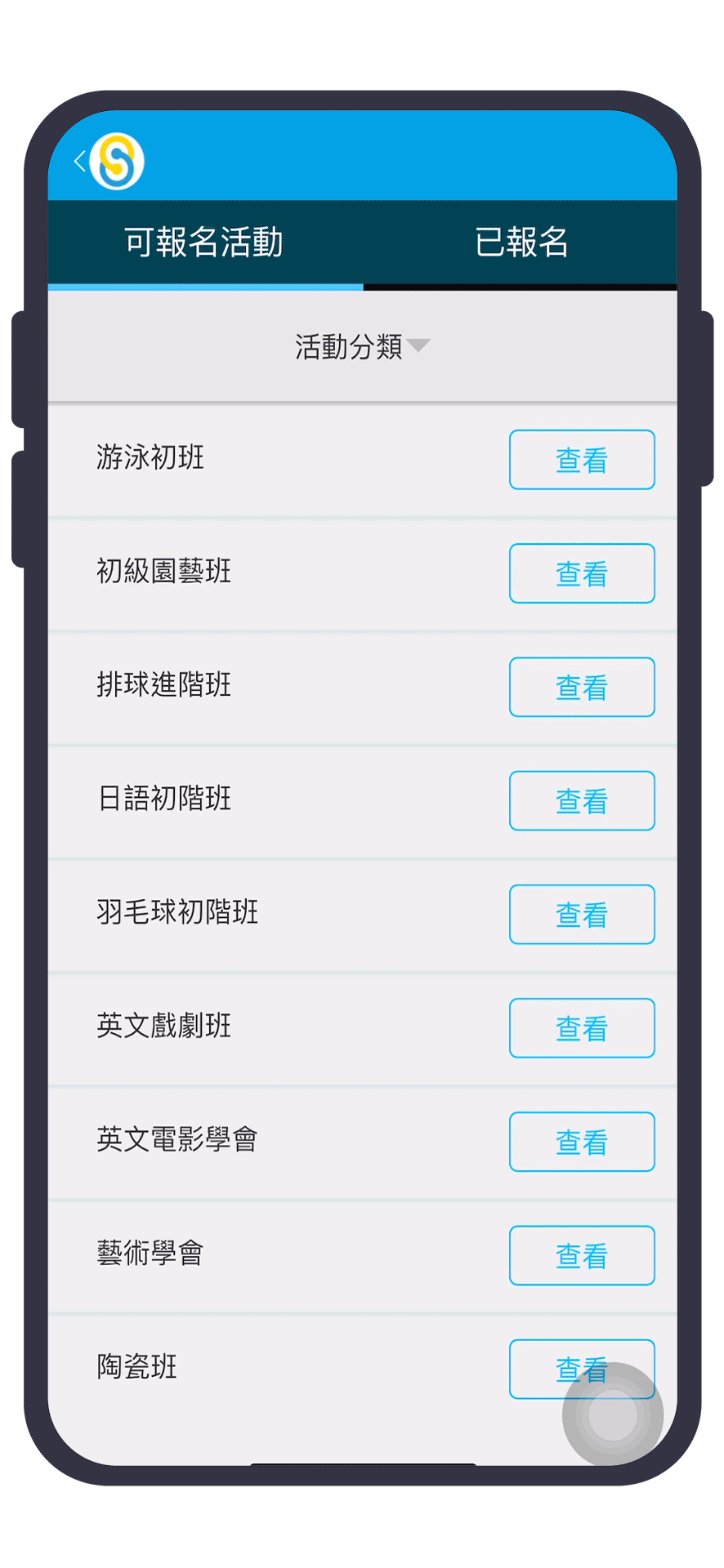
Task: Go back using the top-left arrow
Action: 79,161
